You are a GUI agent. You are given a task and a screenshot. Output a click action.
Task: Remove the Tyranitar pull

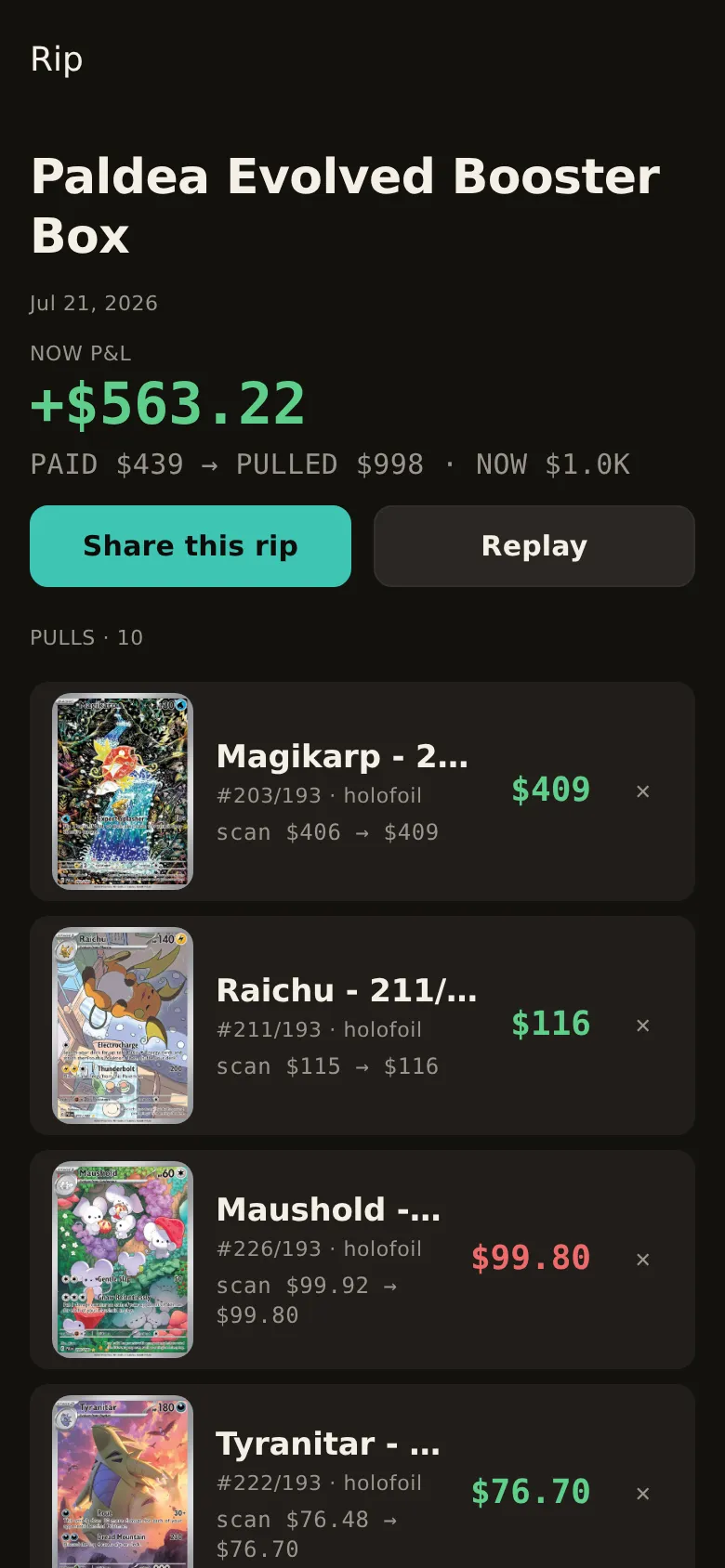pos(642,1494)
